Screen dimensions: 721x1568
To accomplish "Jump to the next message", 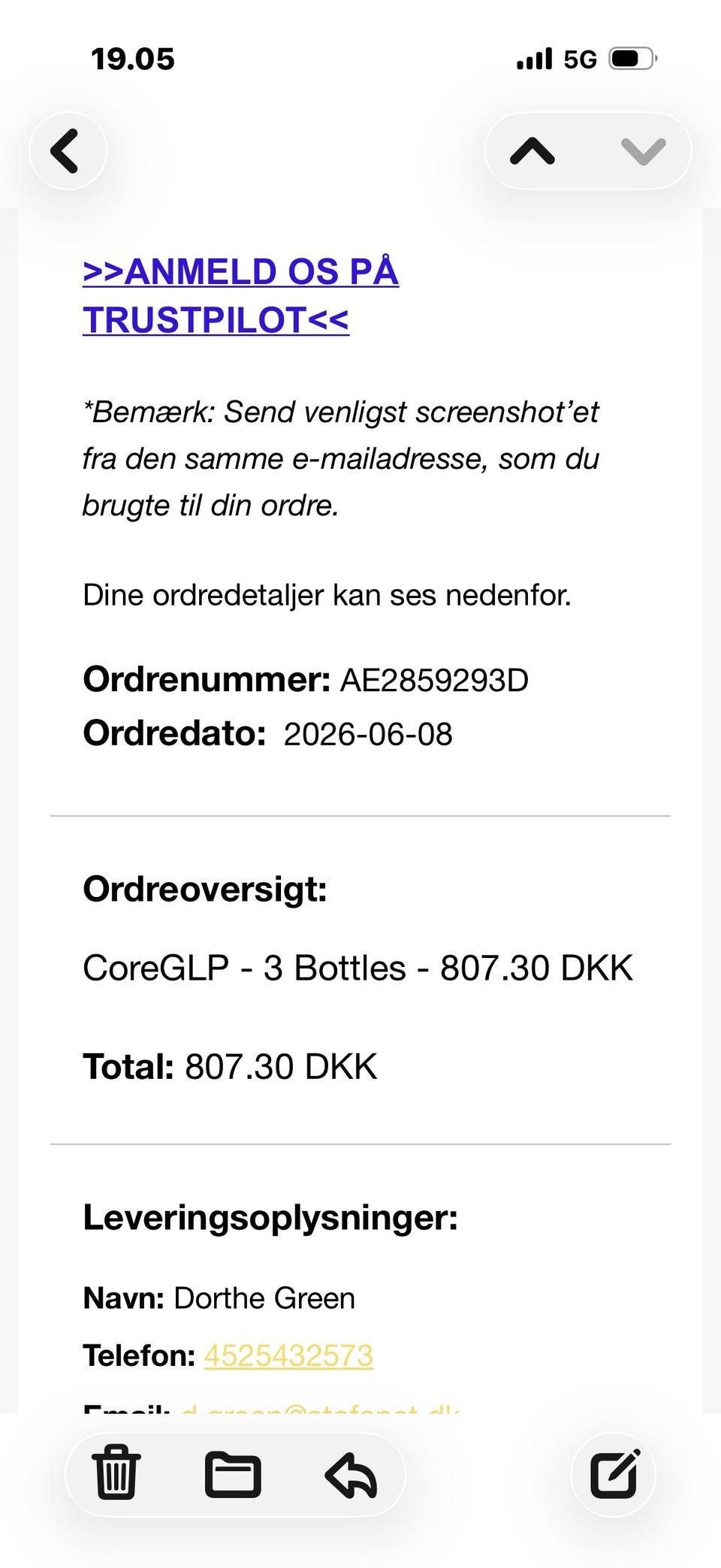I will pos(644,151).
